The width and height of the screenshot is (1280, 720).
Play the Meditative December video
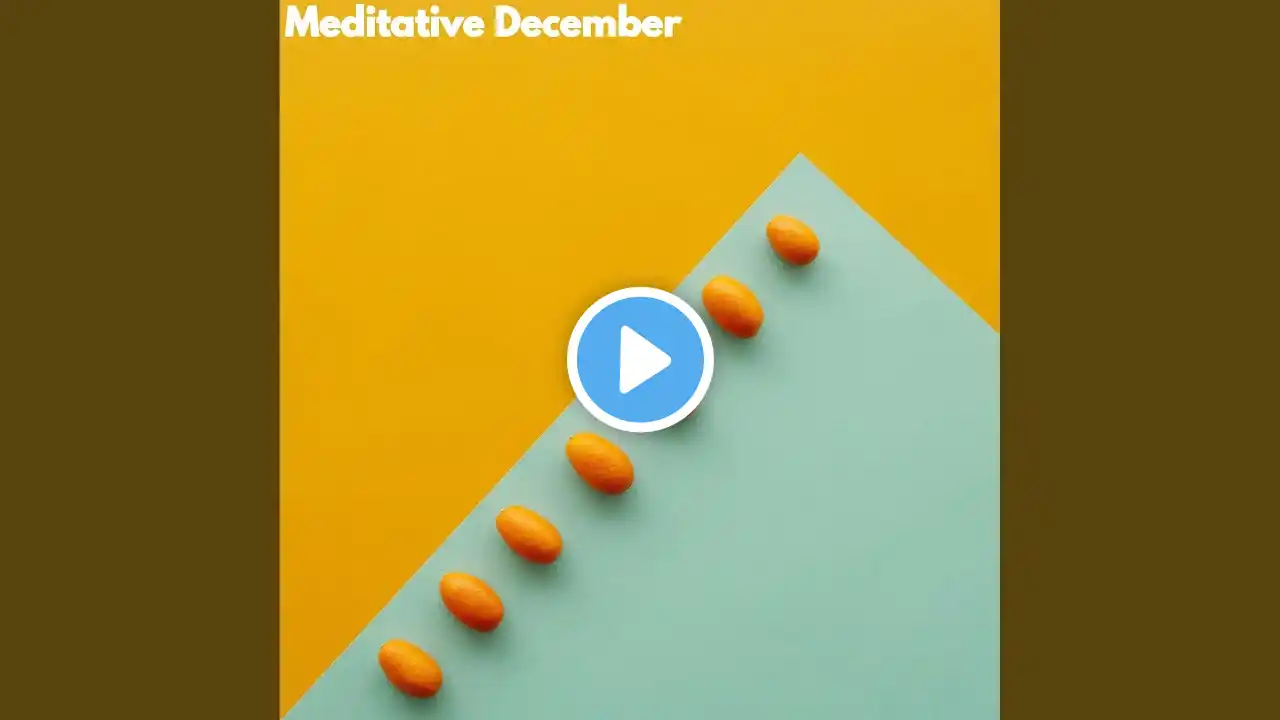click(x=640, y=360)
